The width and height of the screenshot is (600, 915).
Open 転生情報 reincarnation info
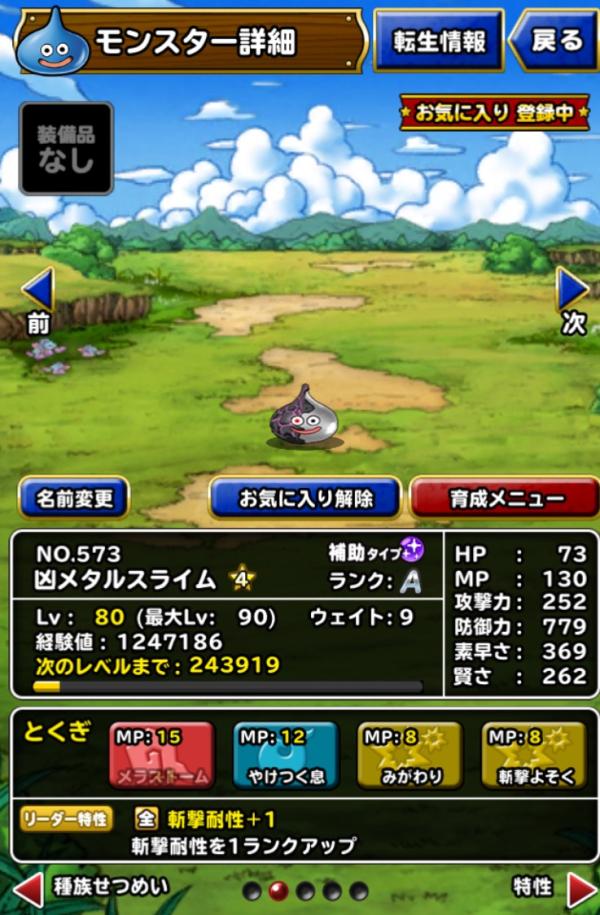click(x=438, y=41)
